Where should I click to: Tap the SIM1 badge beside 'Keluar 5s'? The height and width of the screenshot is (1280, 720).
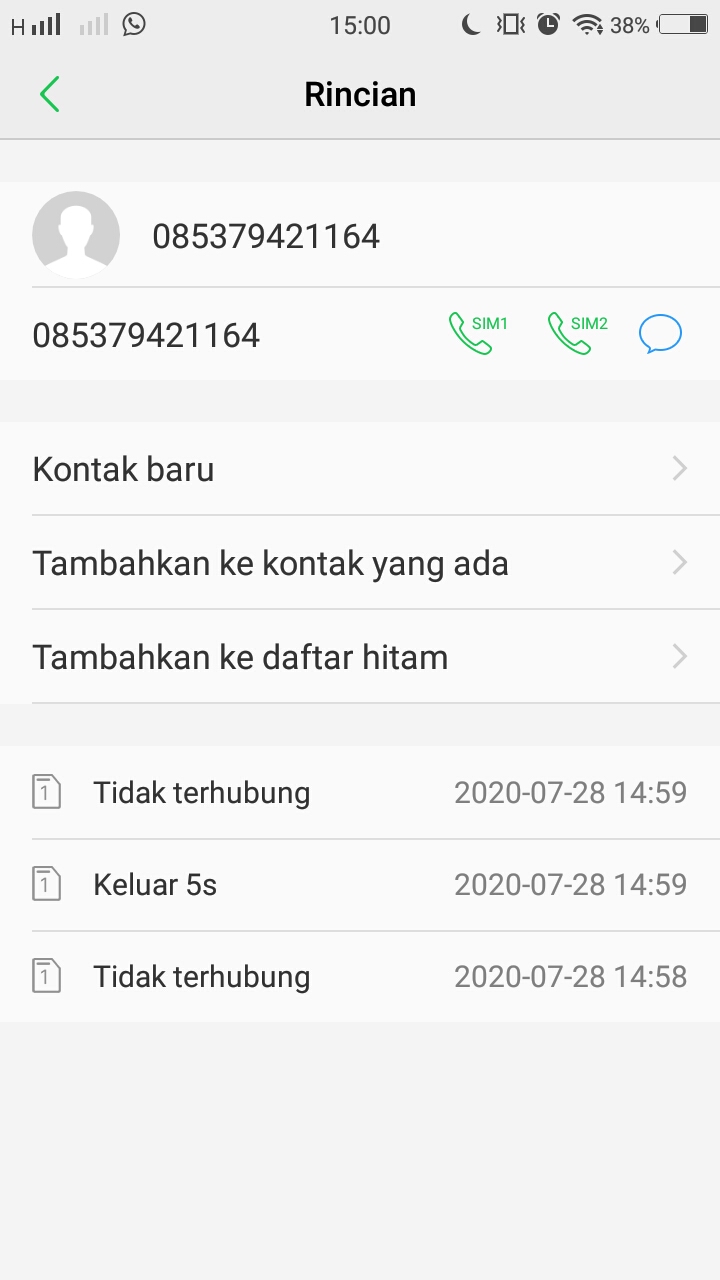[47, 884]
